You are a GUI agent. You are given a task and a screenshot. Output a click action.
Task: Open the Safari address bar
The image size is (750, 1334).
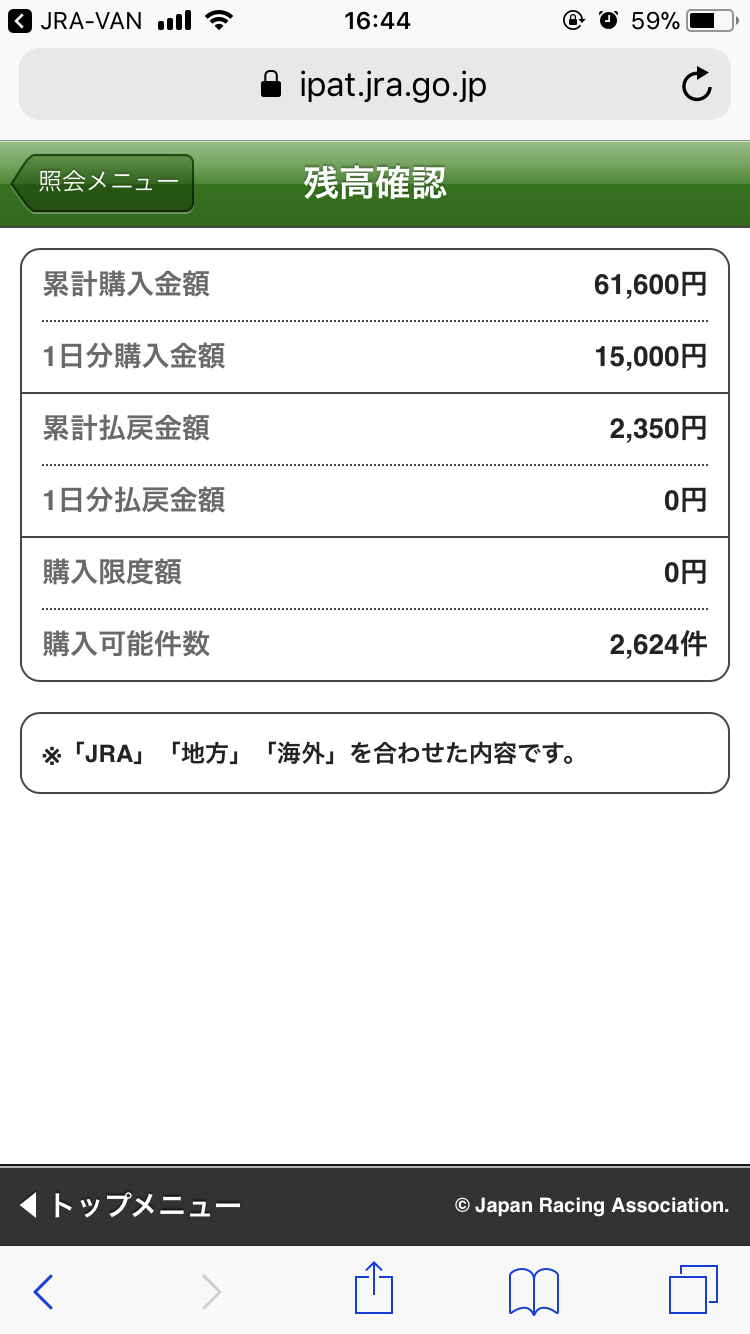point(374,85)
